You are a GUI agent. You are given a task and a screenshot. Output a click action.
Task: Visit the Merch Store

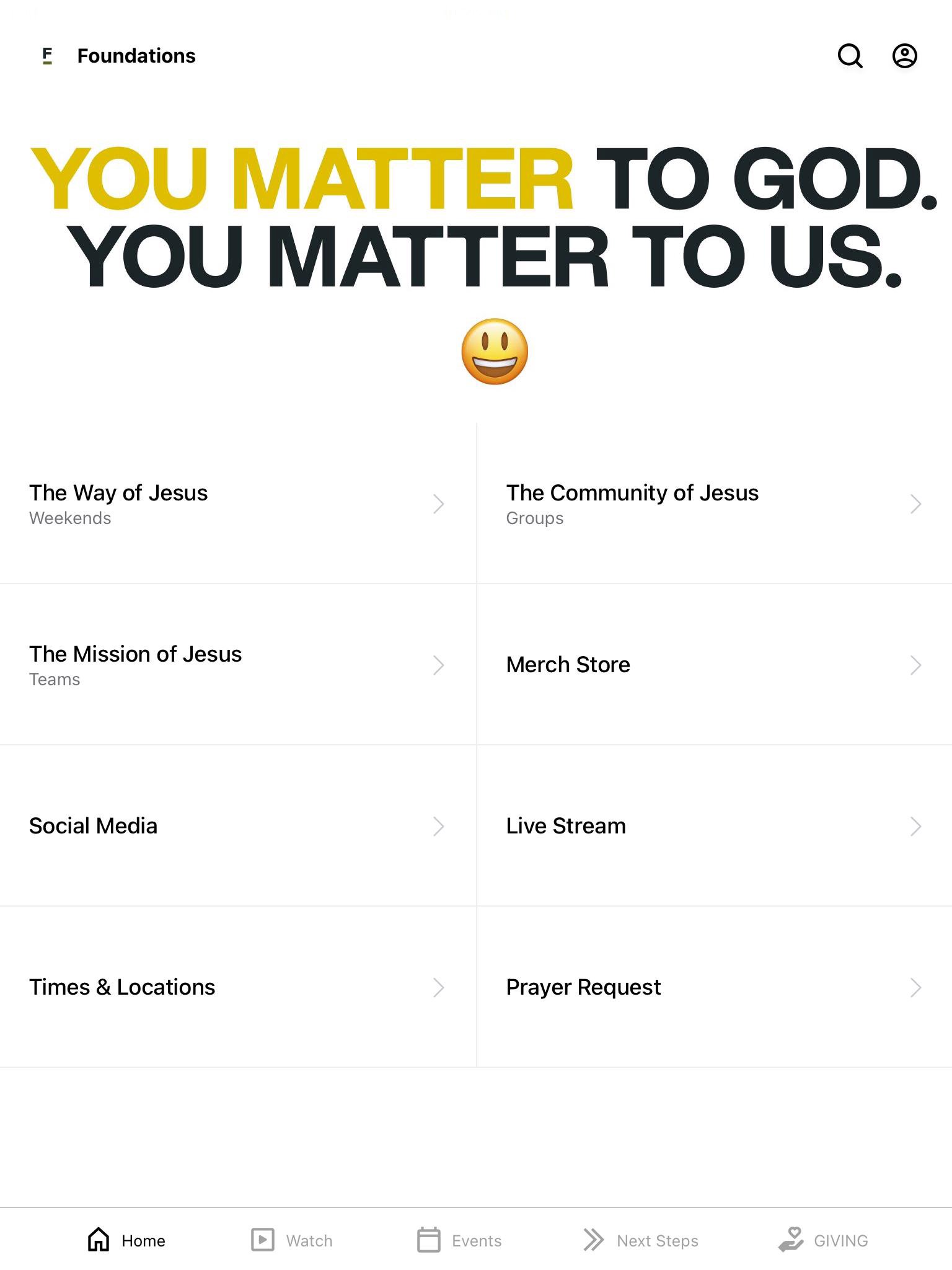[714, 665]
